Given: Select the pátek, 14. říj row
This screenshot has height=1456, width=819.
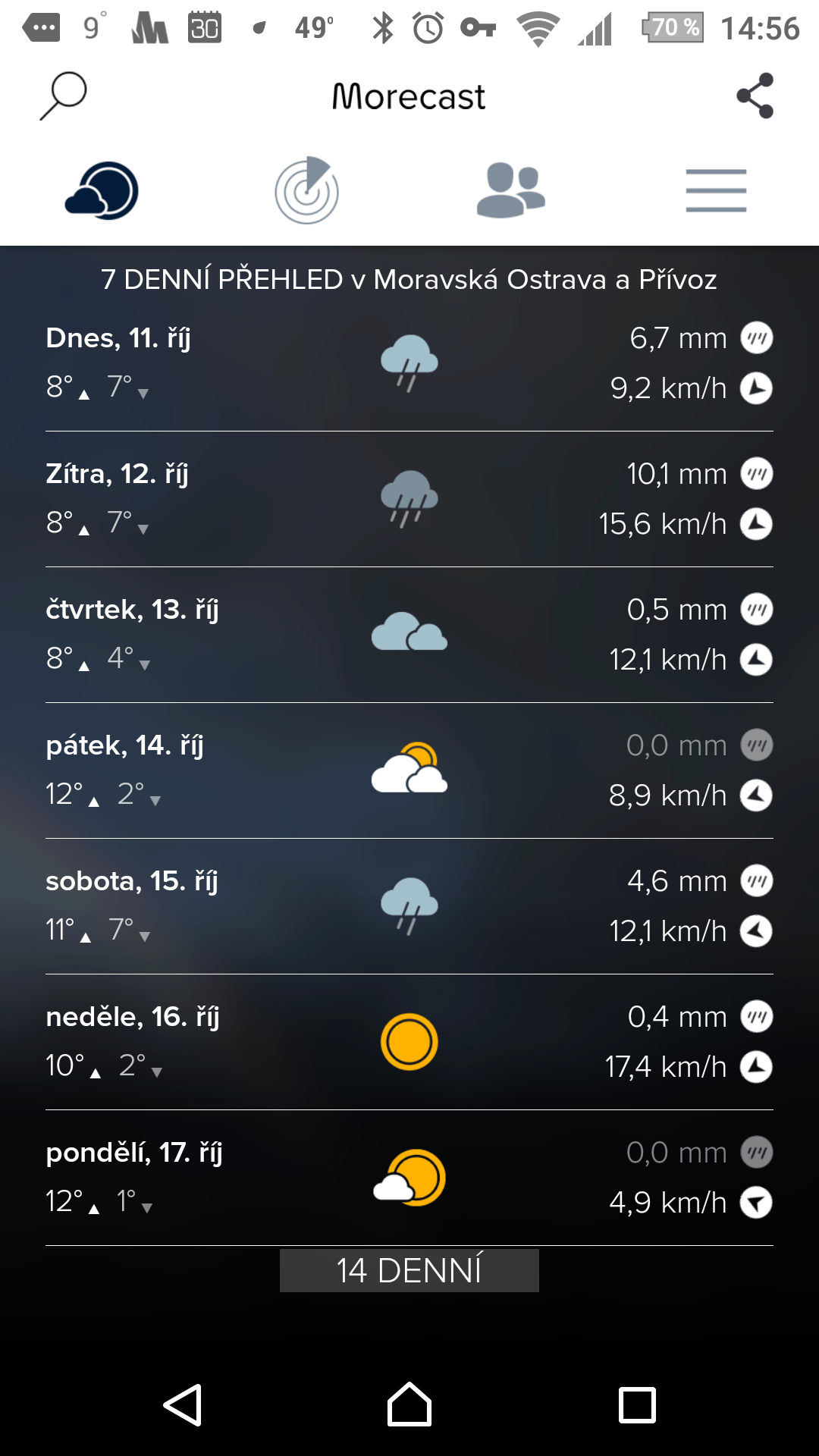Looking at the screenshot, I should [409, 770].
